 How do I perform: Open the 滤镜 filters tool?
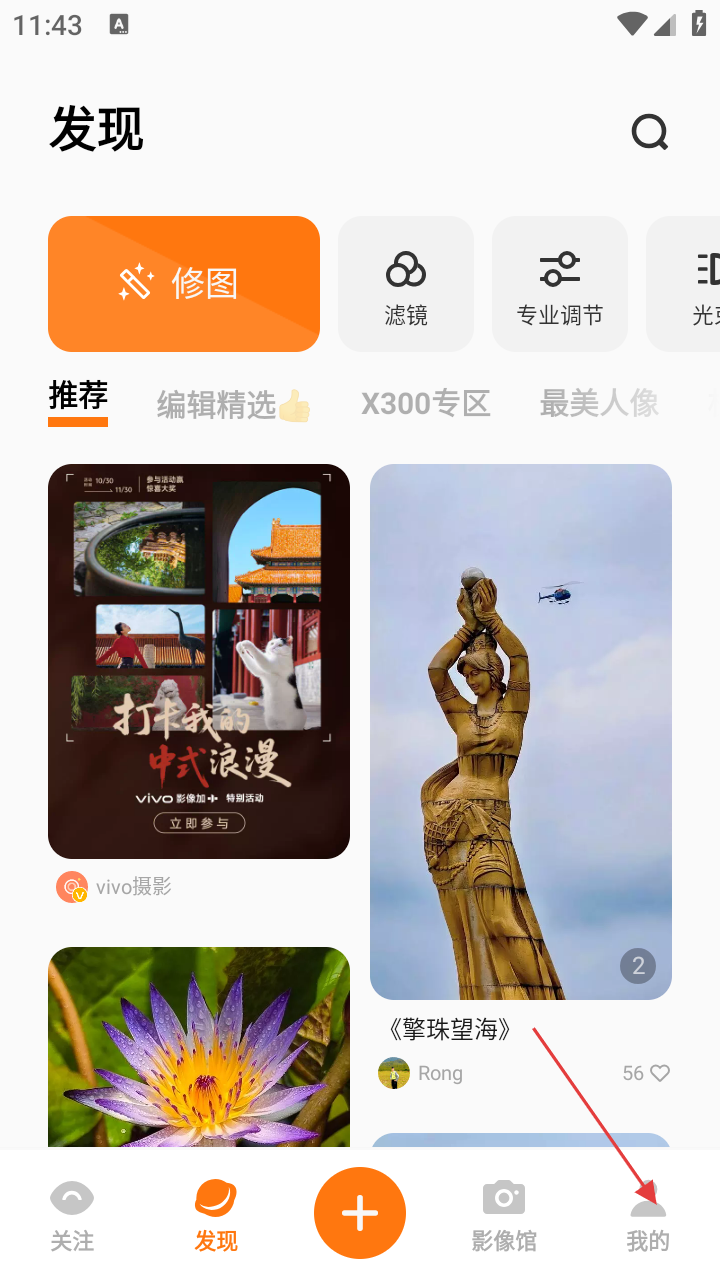coord(406,284)
